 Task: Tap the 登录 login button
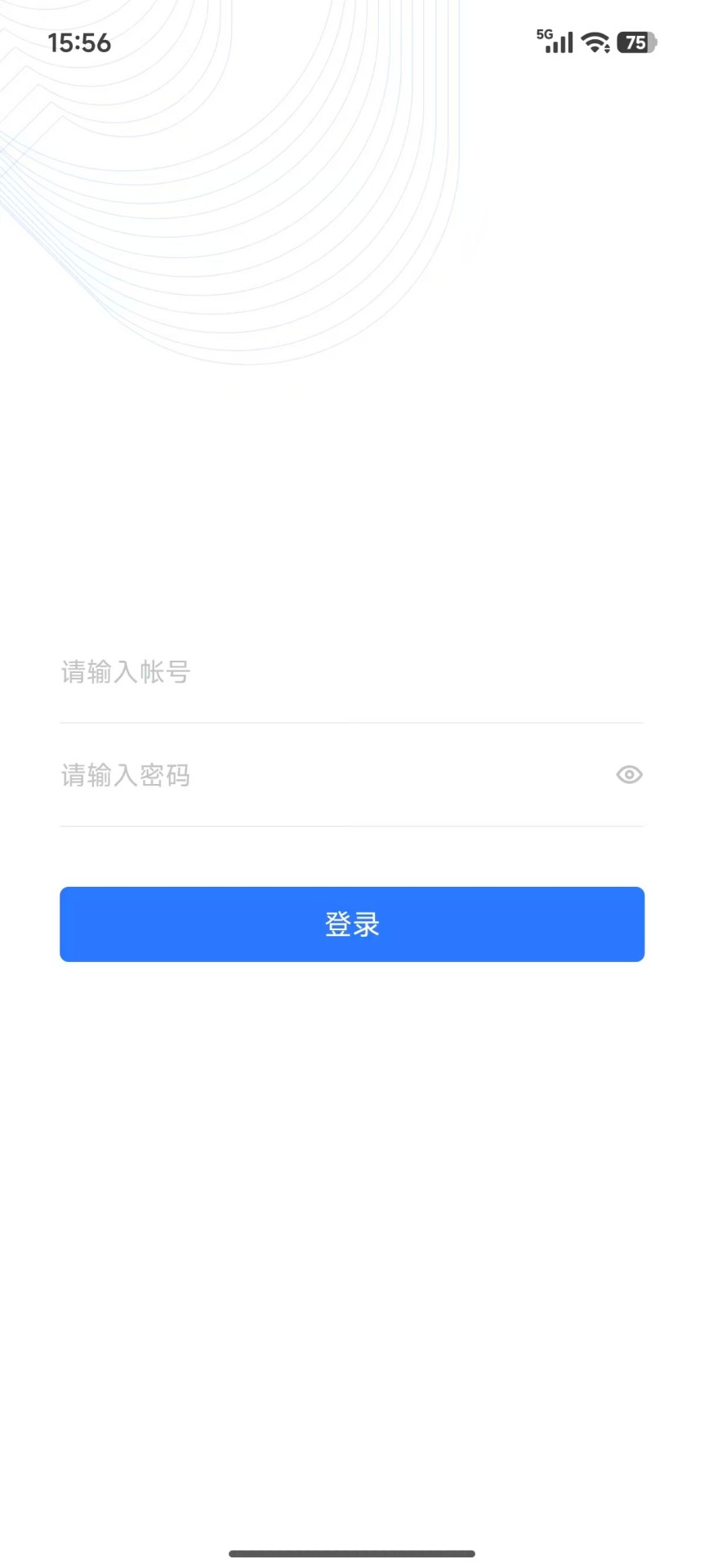[x=352, y=924]
